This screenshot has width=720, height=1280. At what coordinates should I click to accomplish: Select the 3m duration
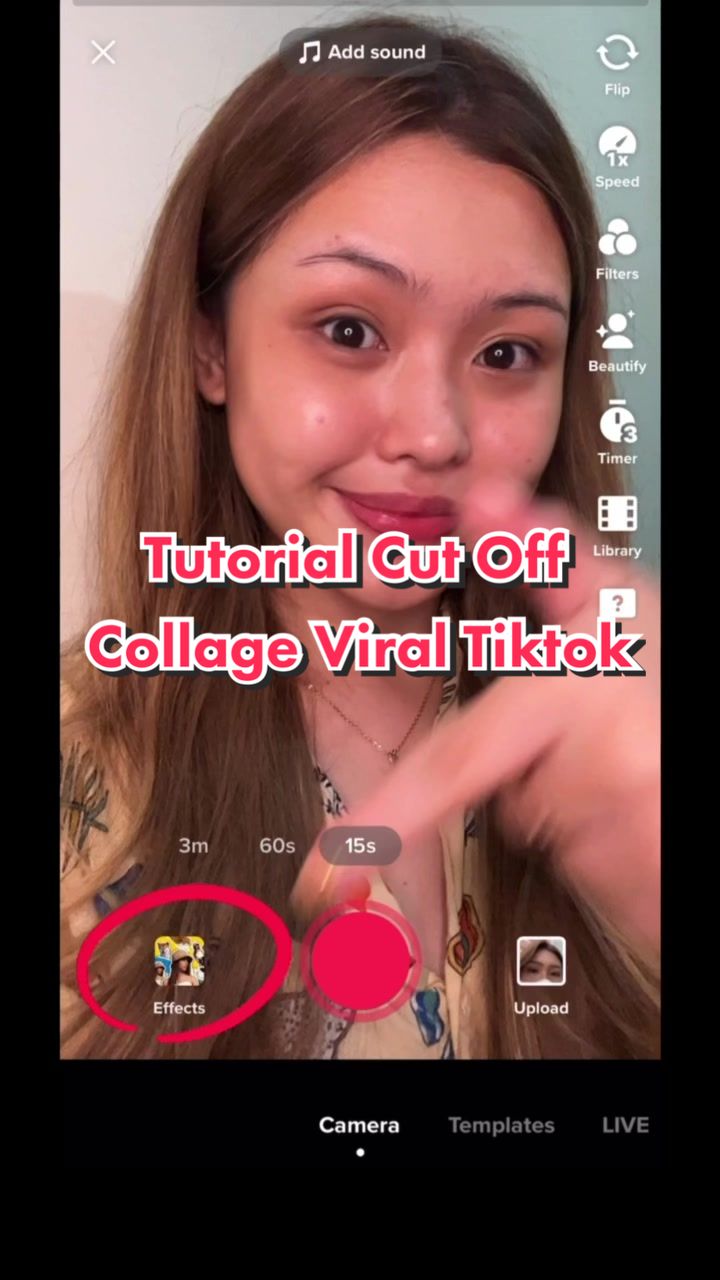[x=193, y=846]
